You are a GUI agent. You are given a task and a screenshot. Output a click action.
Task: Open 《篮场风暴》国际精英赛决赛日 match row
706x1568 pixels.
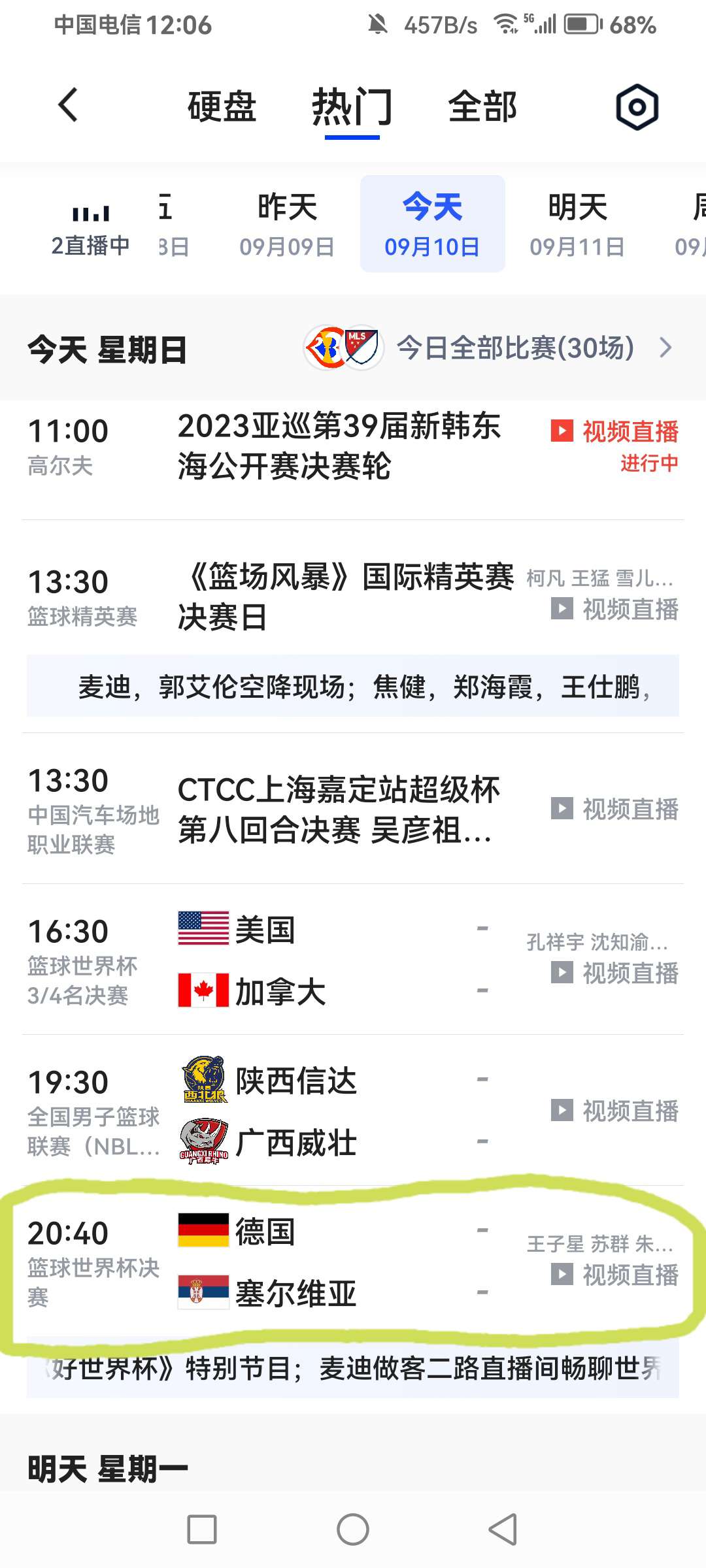(353, 596)
